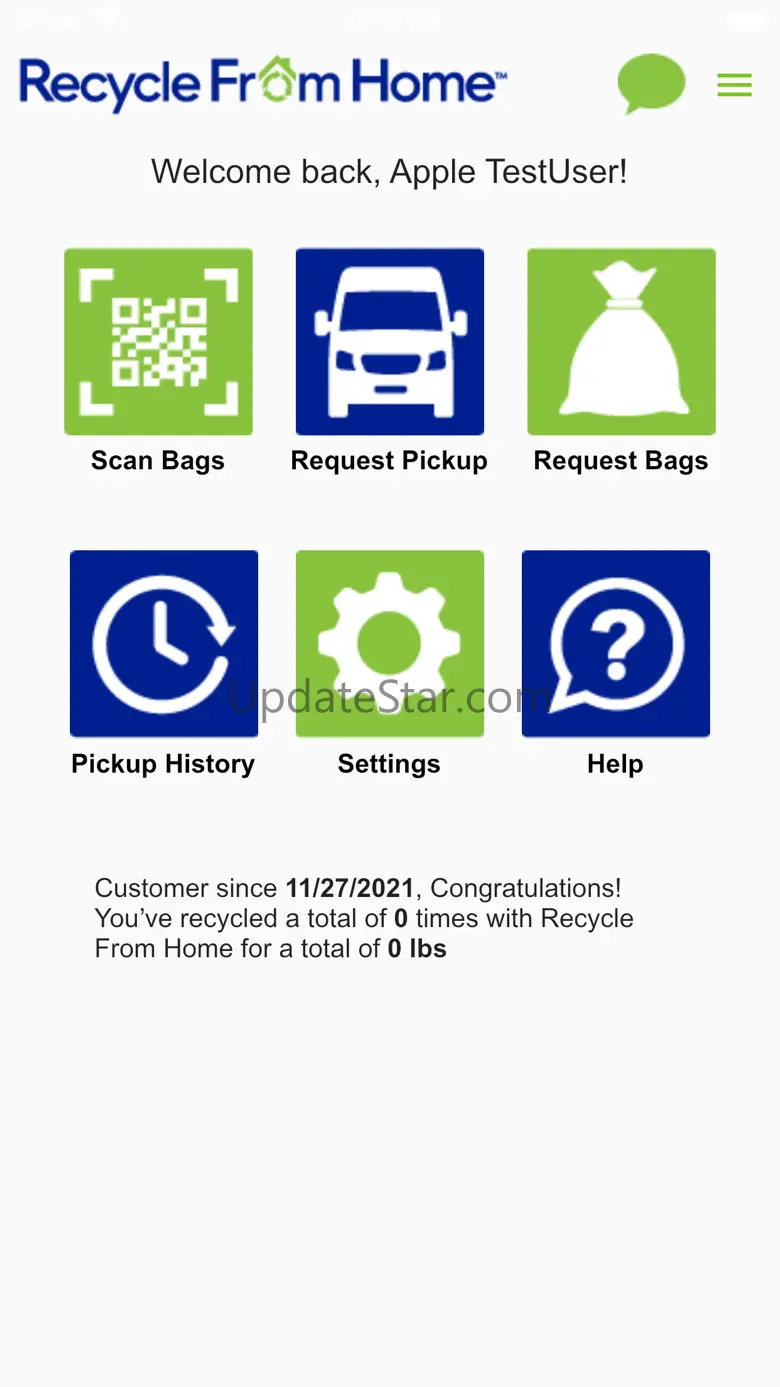Open the green chat bubble icon
780x1387 pixels.
pos(651,83)
